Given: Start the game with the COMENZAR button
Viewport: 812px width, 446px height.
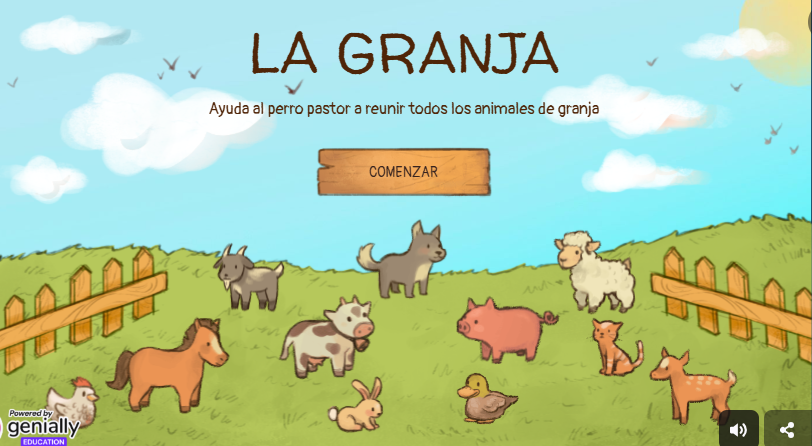Looking at the screenshot, I should click(x=404, y=172).
